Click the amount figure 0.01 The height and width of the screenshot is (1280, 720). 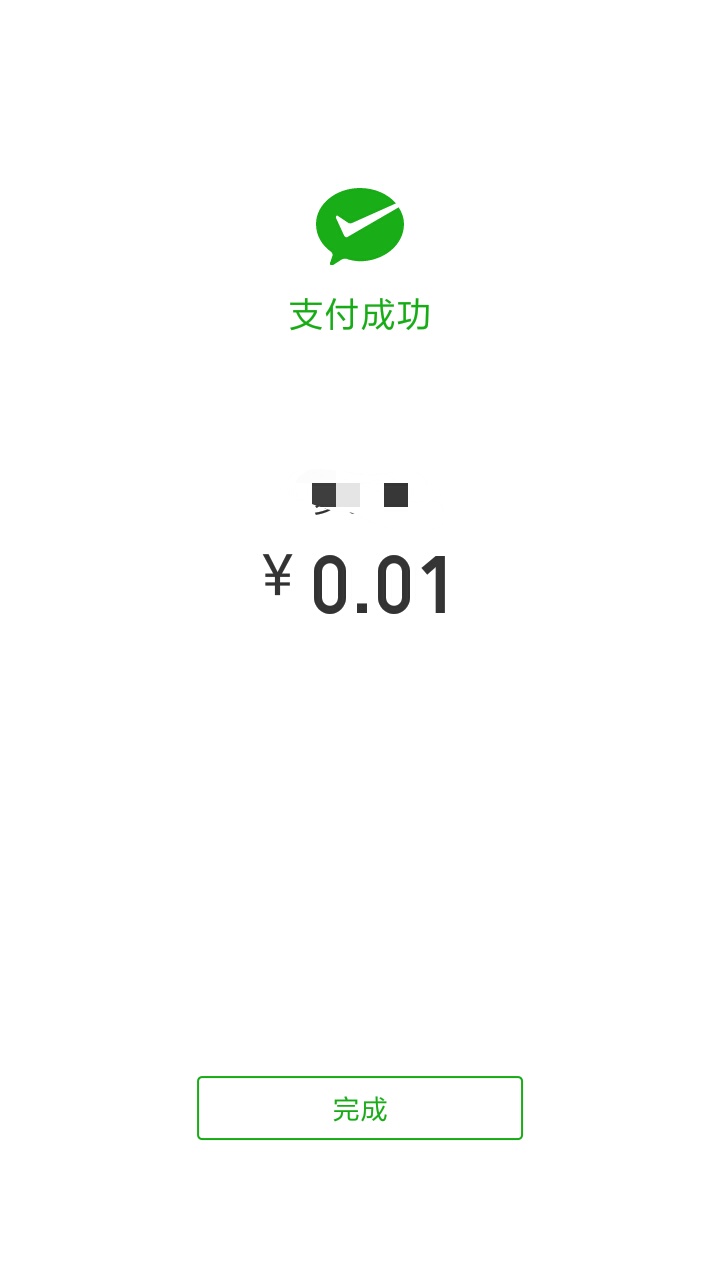(381, 583)
